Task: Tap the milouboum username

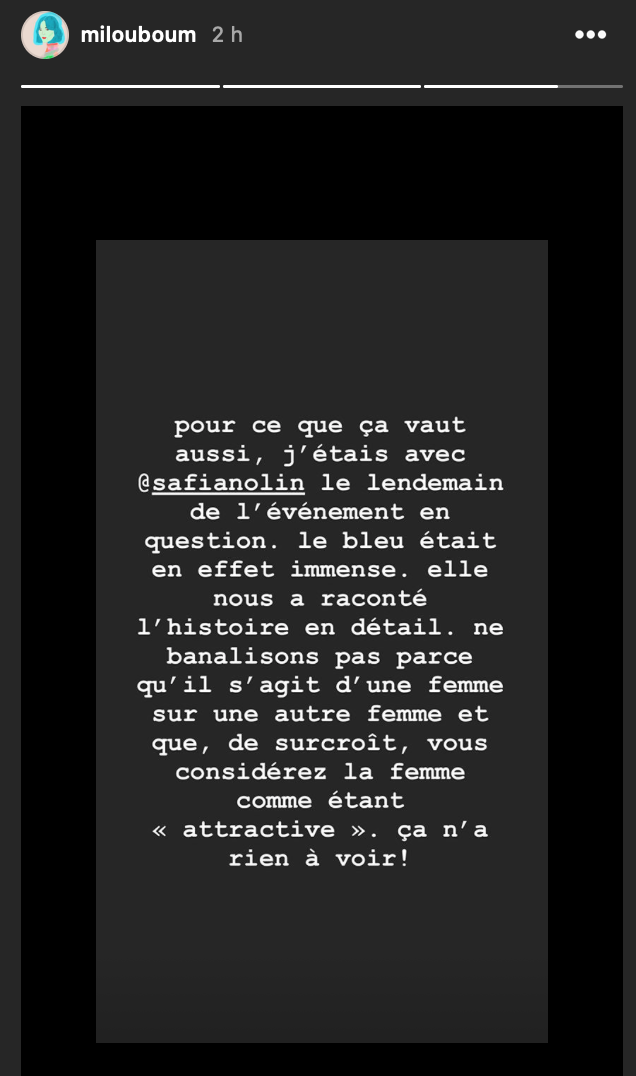Action: tap(138, 34)
